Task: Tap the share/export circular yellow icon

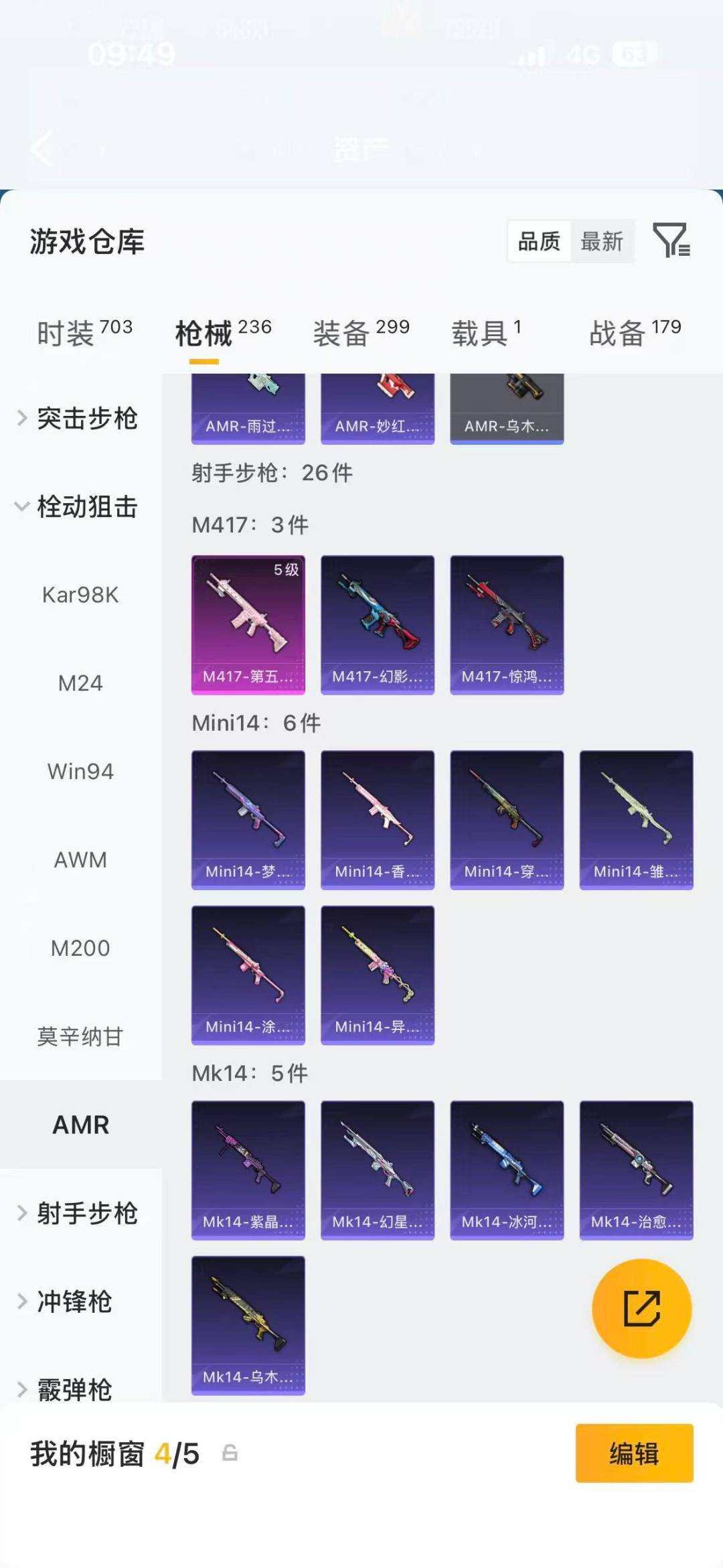Action: coord(641,1308)
